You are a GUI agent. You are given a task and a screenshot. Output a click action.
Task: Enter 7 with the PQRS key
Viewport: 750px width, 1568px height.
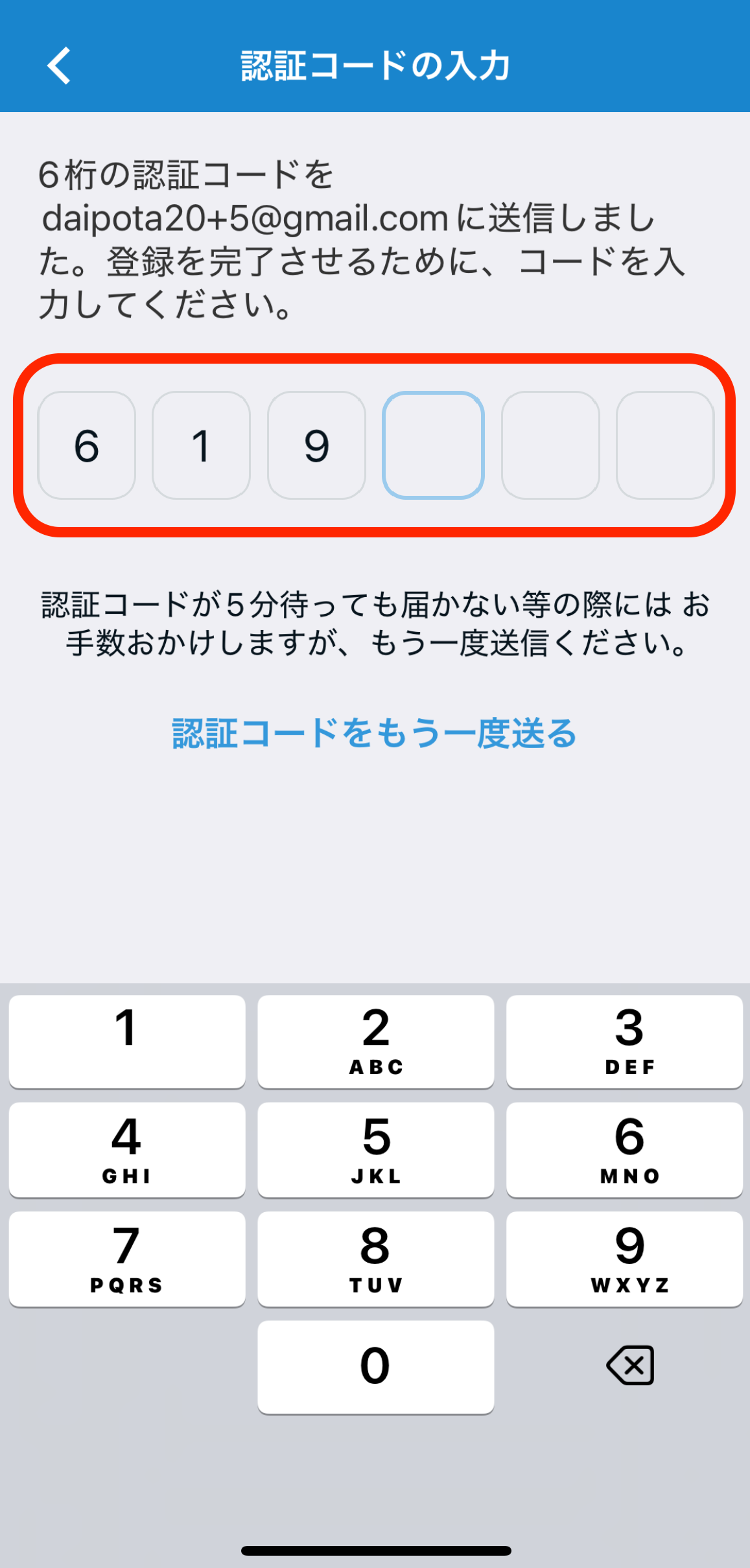coord(127,1258)
